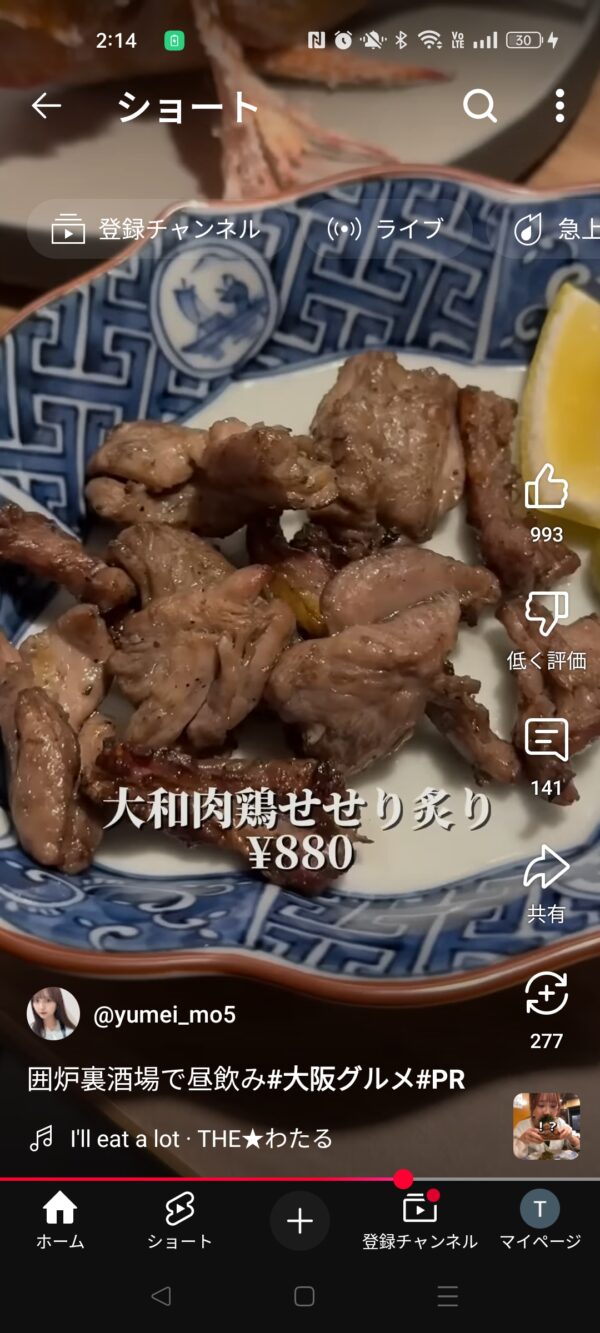Tap the system recent apps button
Screen dimensions: 600x1333
[448, 1297]
